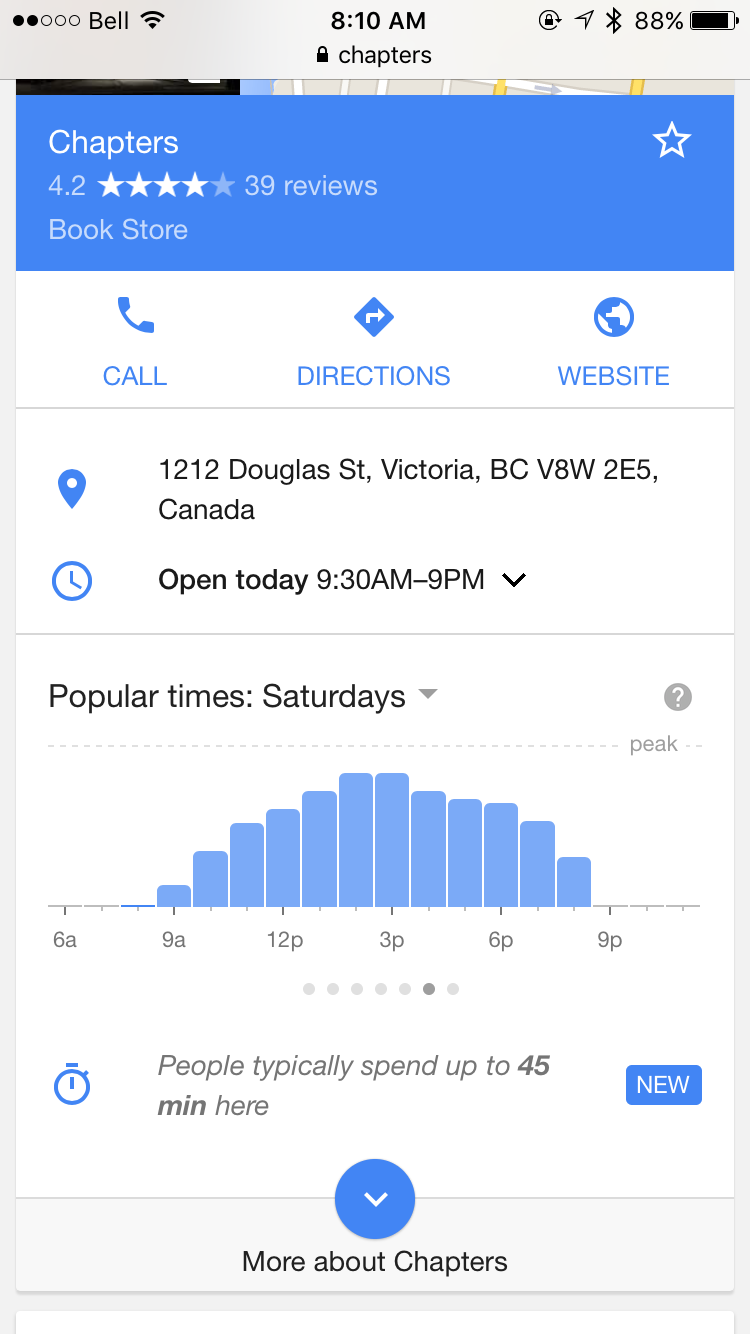Read the 39 reviews
The width and height of the screenshot is (750, 1334).
pos(311,186)
